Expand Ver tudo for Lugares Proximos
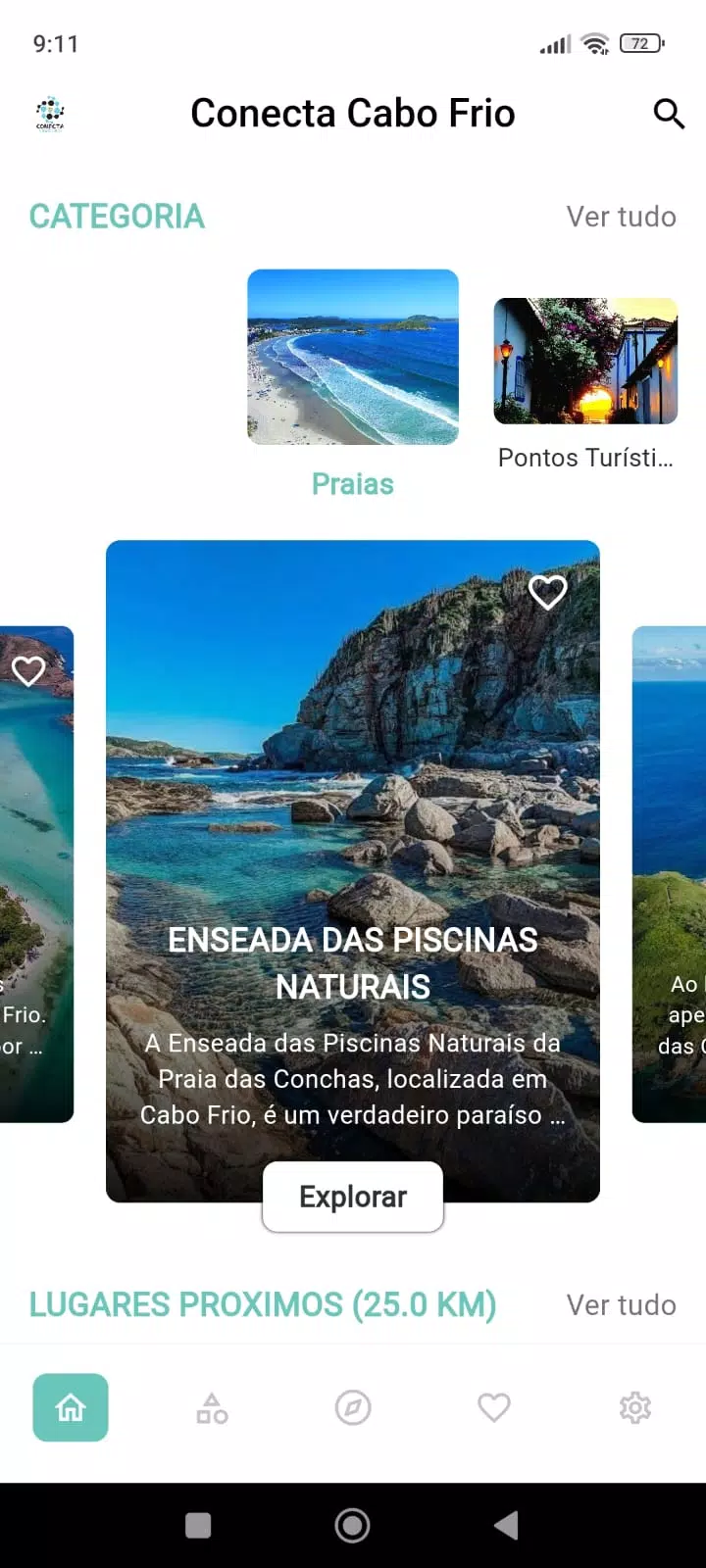Screen dimensions: 706x1568 point(621,1304)
